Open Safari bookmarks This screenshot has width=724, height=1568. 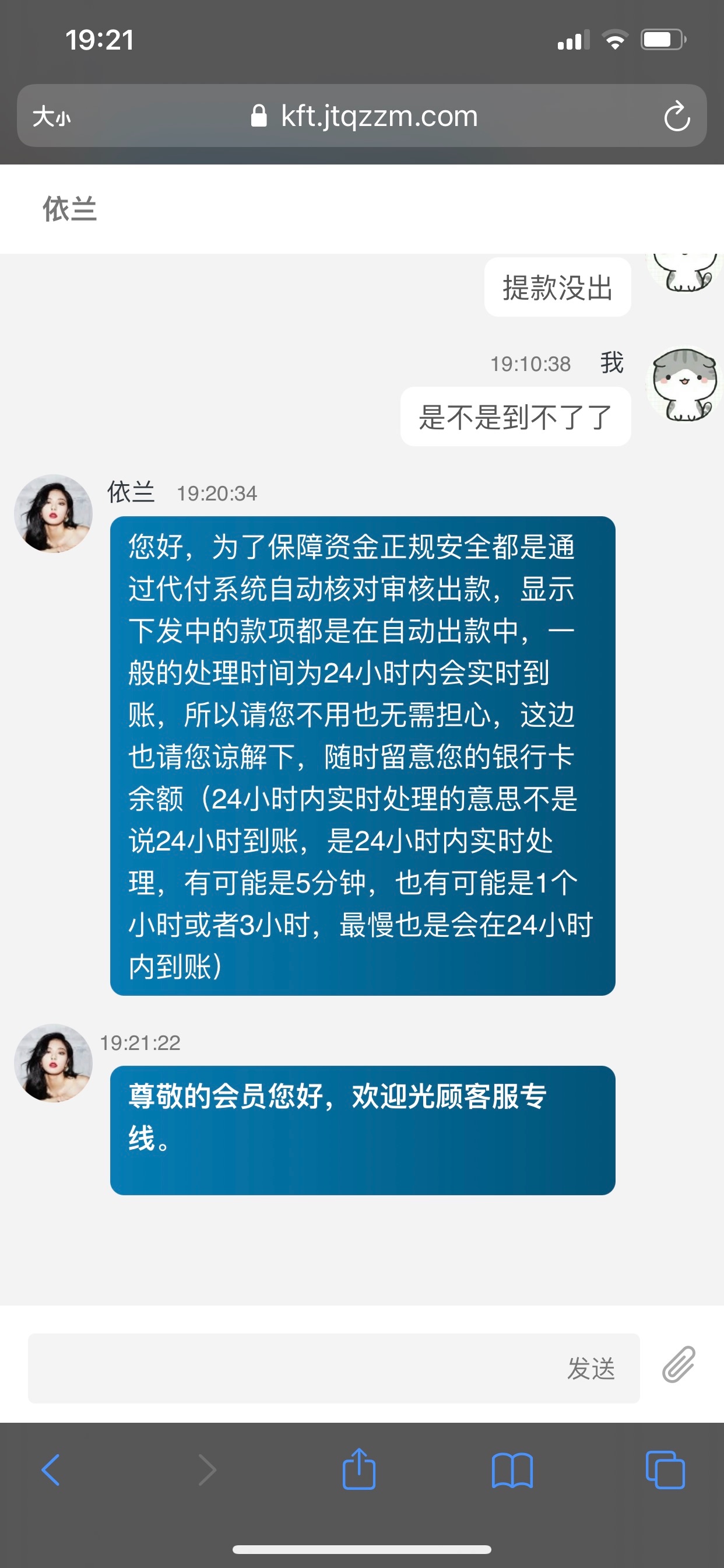point(512,1470)
